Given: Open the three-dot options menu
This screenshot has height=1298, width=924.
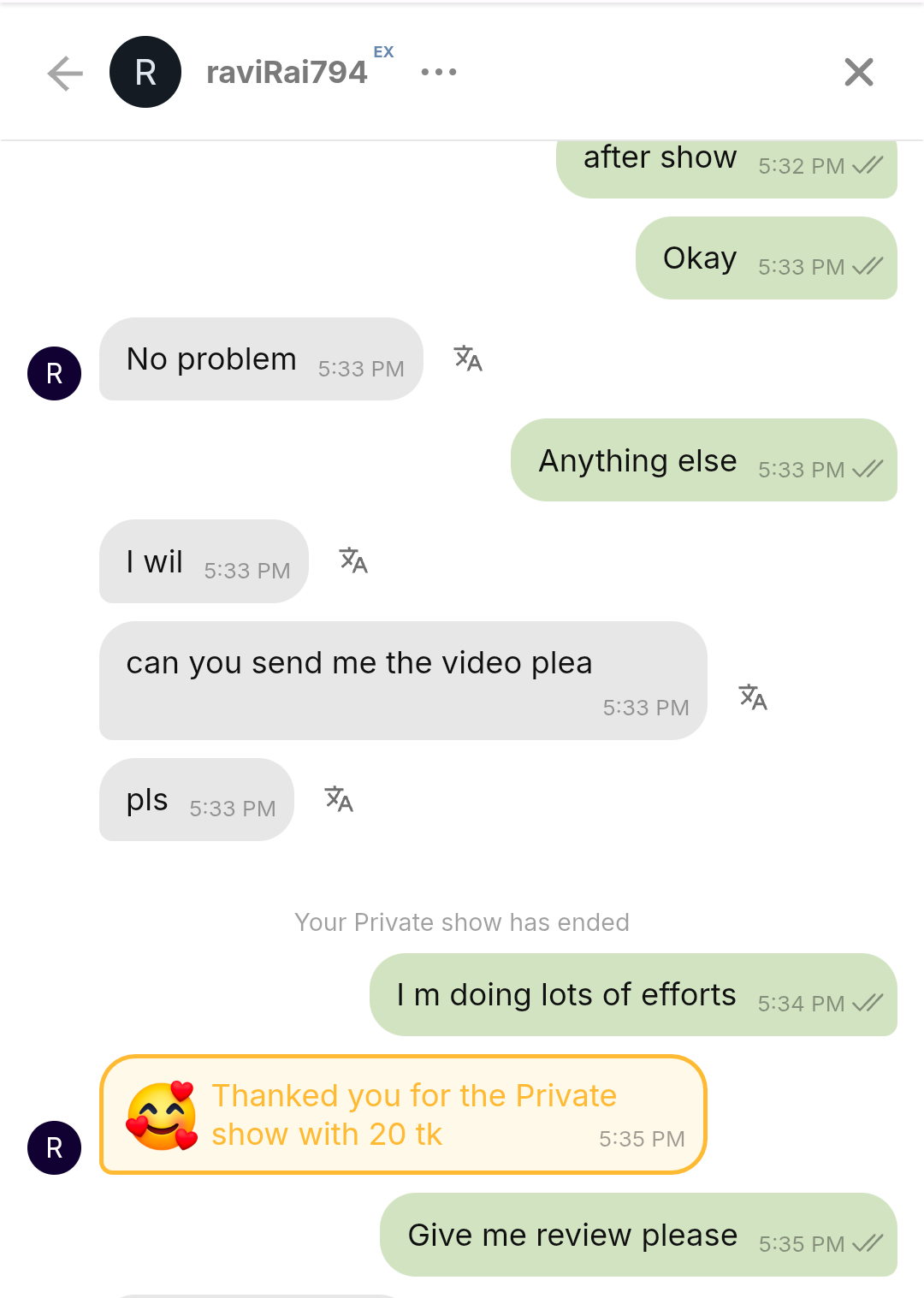Looking at the screenshot, I should (x=439, y=72).
